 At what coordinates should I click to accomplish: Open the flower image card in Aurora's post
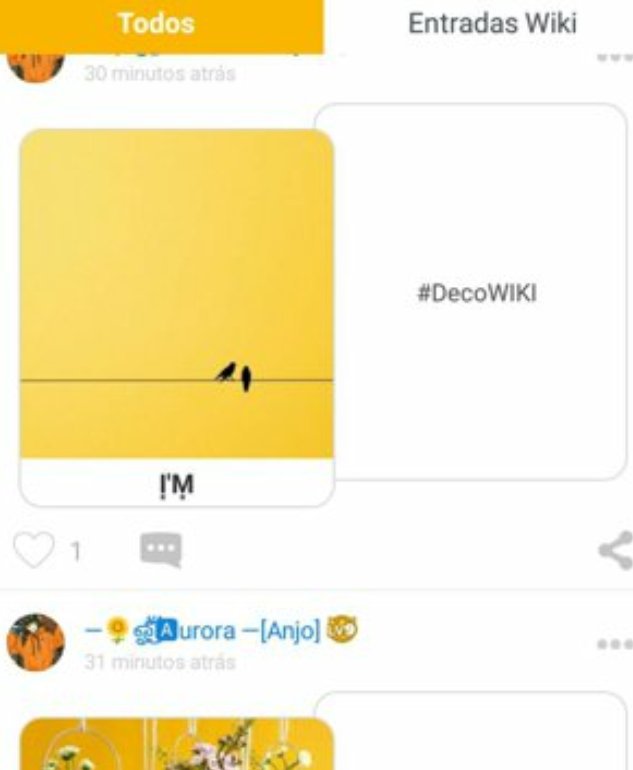pyautogui.click(x=176, y=744)
